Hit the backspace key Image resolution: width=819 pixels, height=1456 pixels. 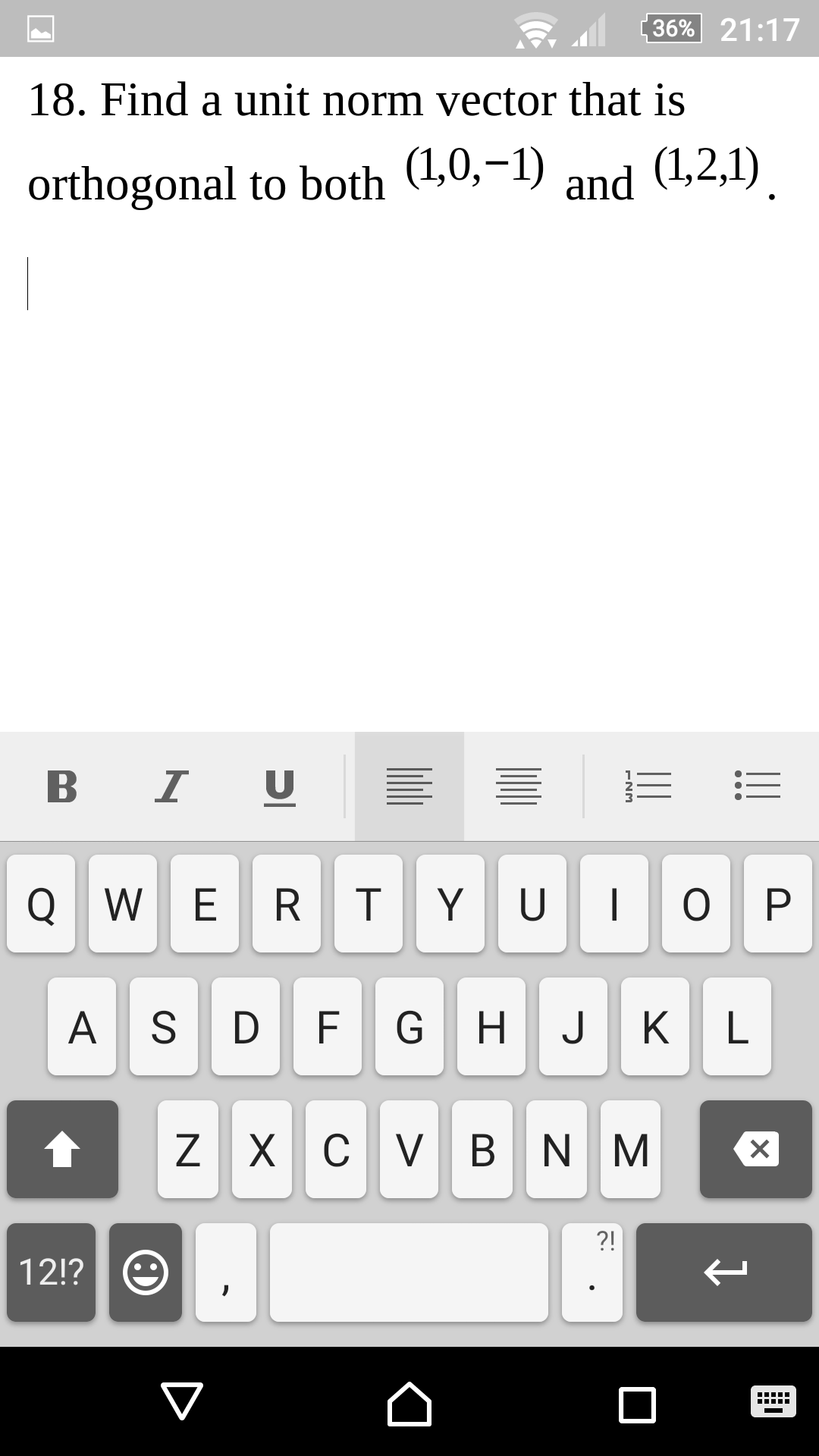(x=755, y=1149)
